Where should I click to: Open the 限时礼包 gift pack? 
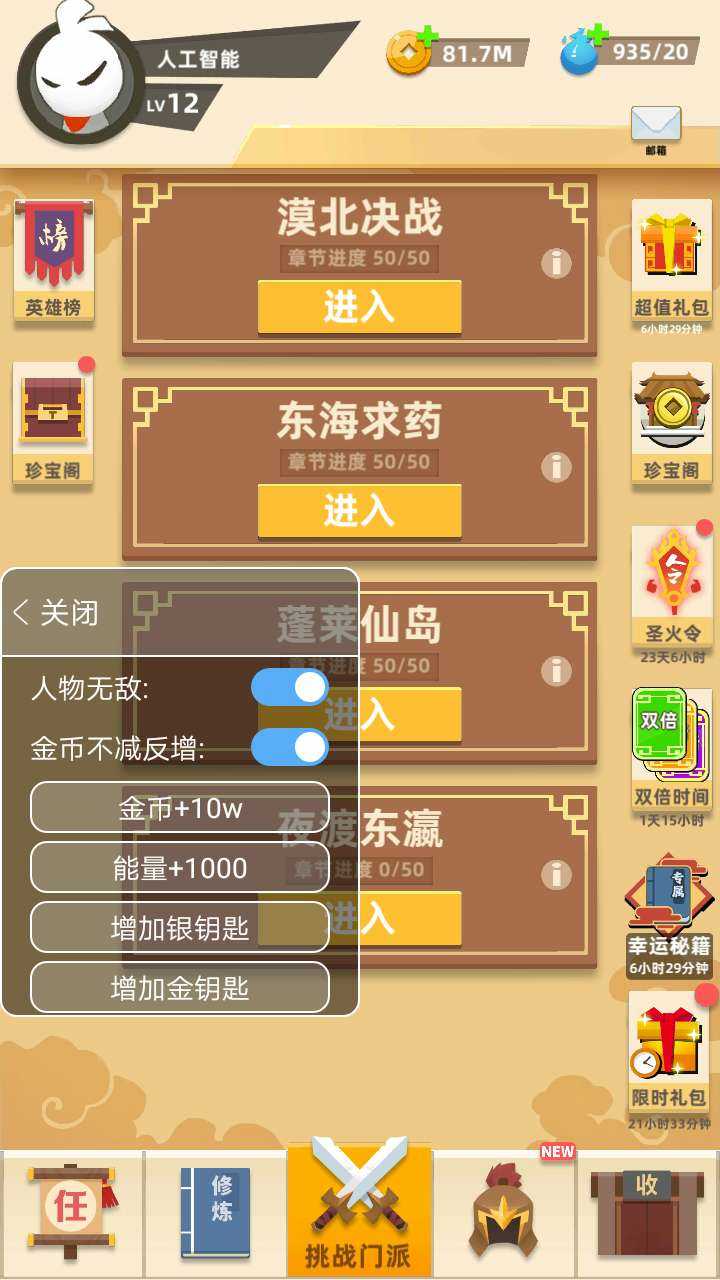(668, 1055)
